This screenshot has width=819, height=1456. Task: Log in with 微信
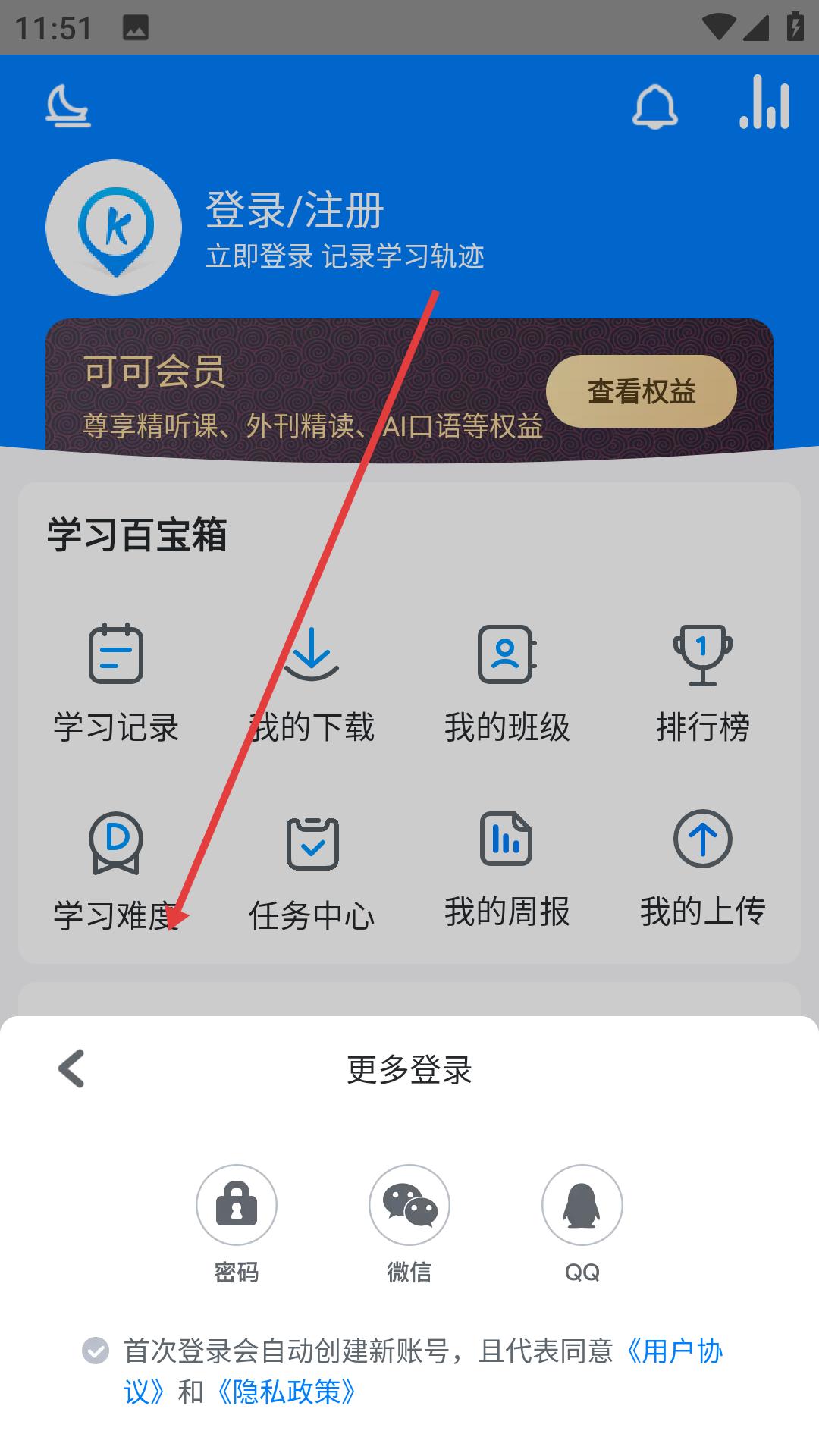(409, 1205)
